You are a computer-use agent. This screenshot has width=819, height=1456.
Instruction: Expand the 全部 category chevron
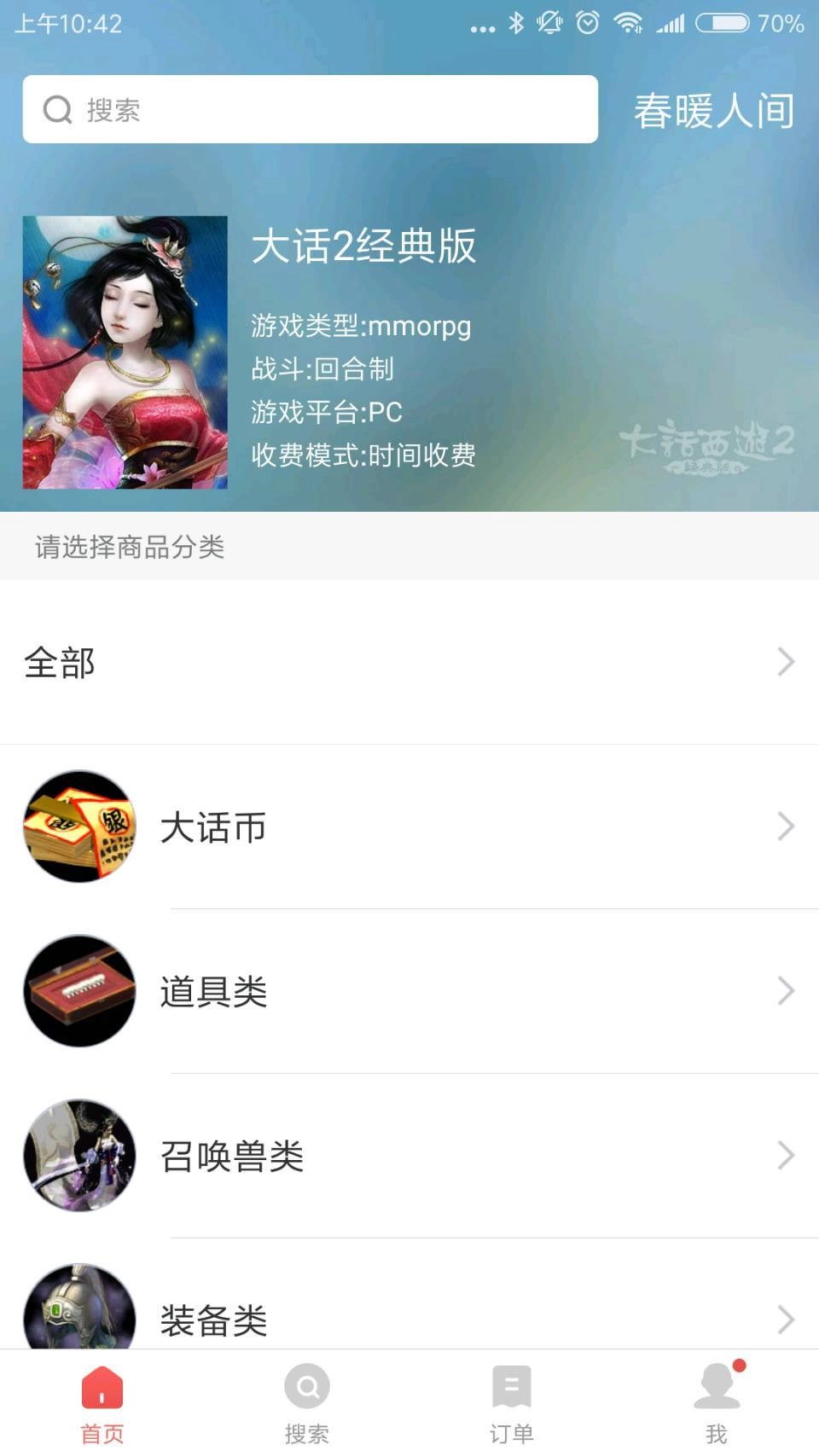pyautogui.click(x=787, y=662)
